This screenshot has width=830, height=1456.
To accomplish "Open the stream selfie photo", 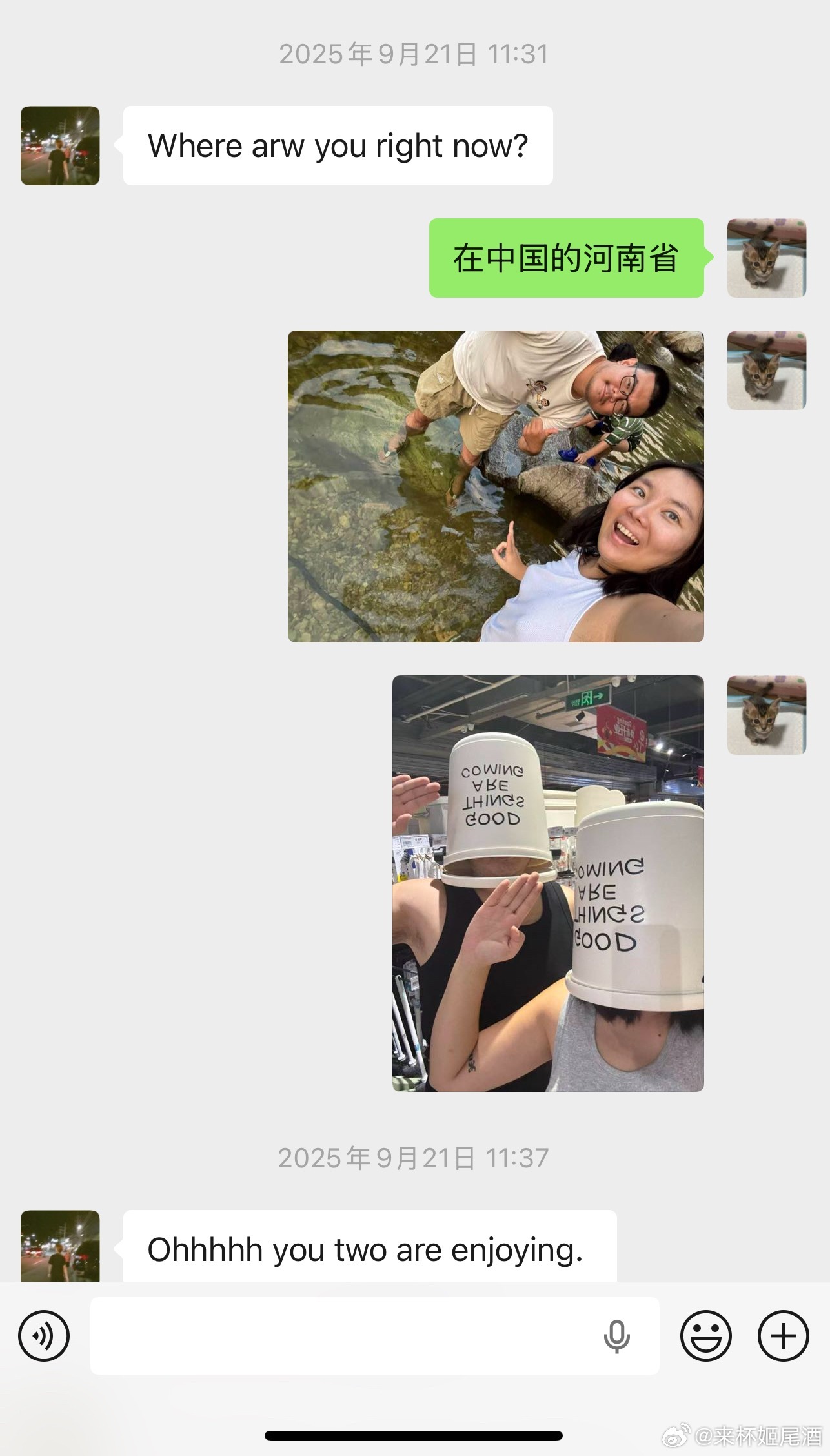I will coord(496,486).
